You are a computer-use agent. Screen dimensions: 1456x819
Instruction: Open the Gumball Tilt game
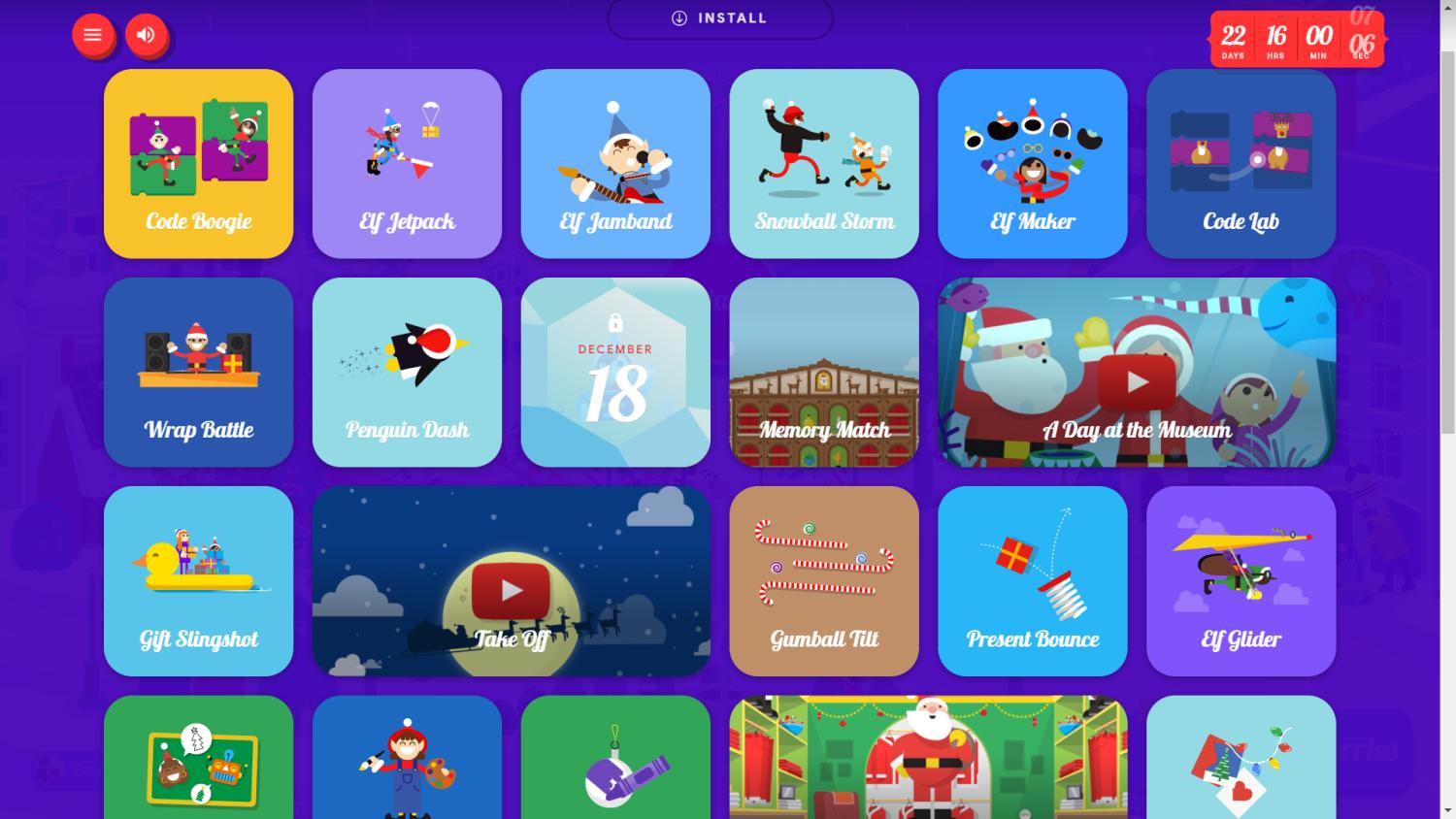tap(824, 580)
